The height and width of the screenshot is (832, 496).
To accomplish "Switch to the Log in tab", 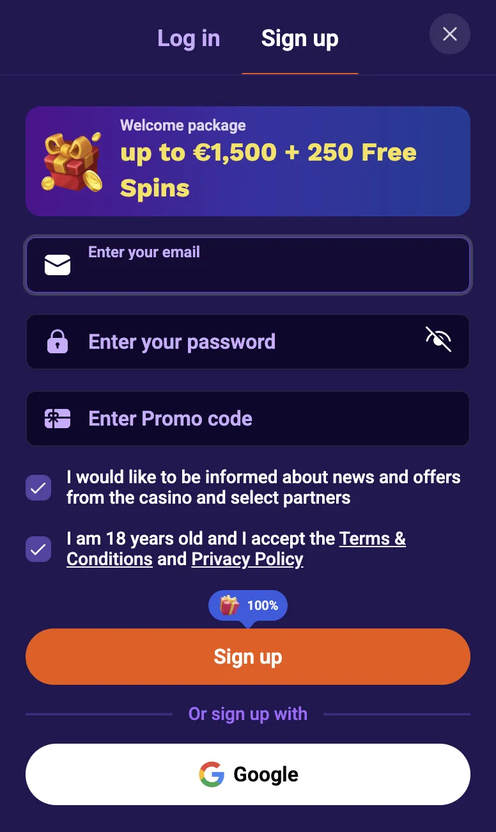I will [188, 39].
